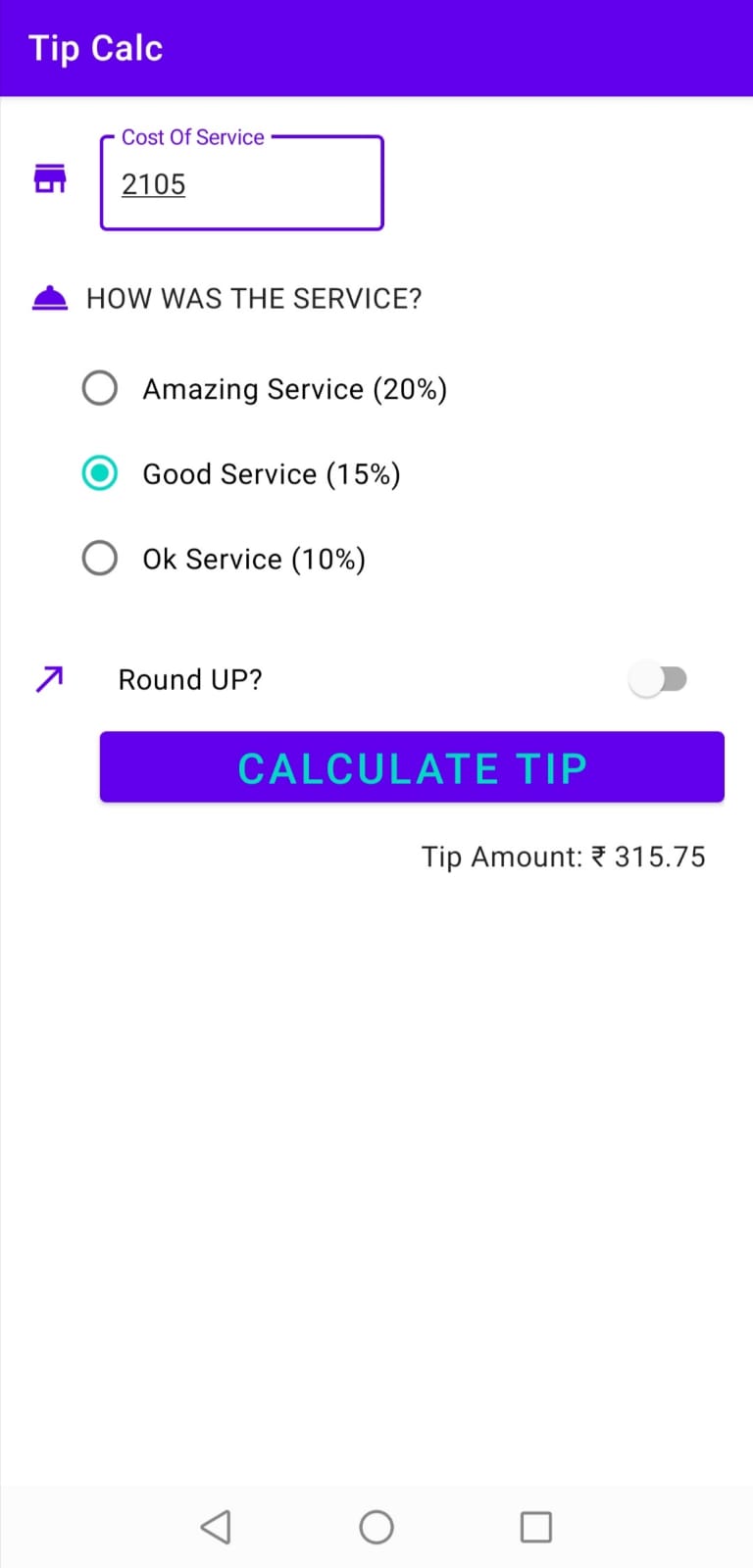This screenshot has width=753, height=1568.
Task: Tap the Round UP? label text
Action: (189, 678)
